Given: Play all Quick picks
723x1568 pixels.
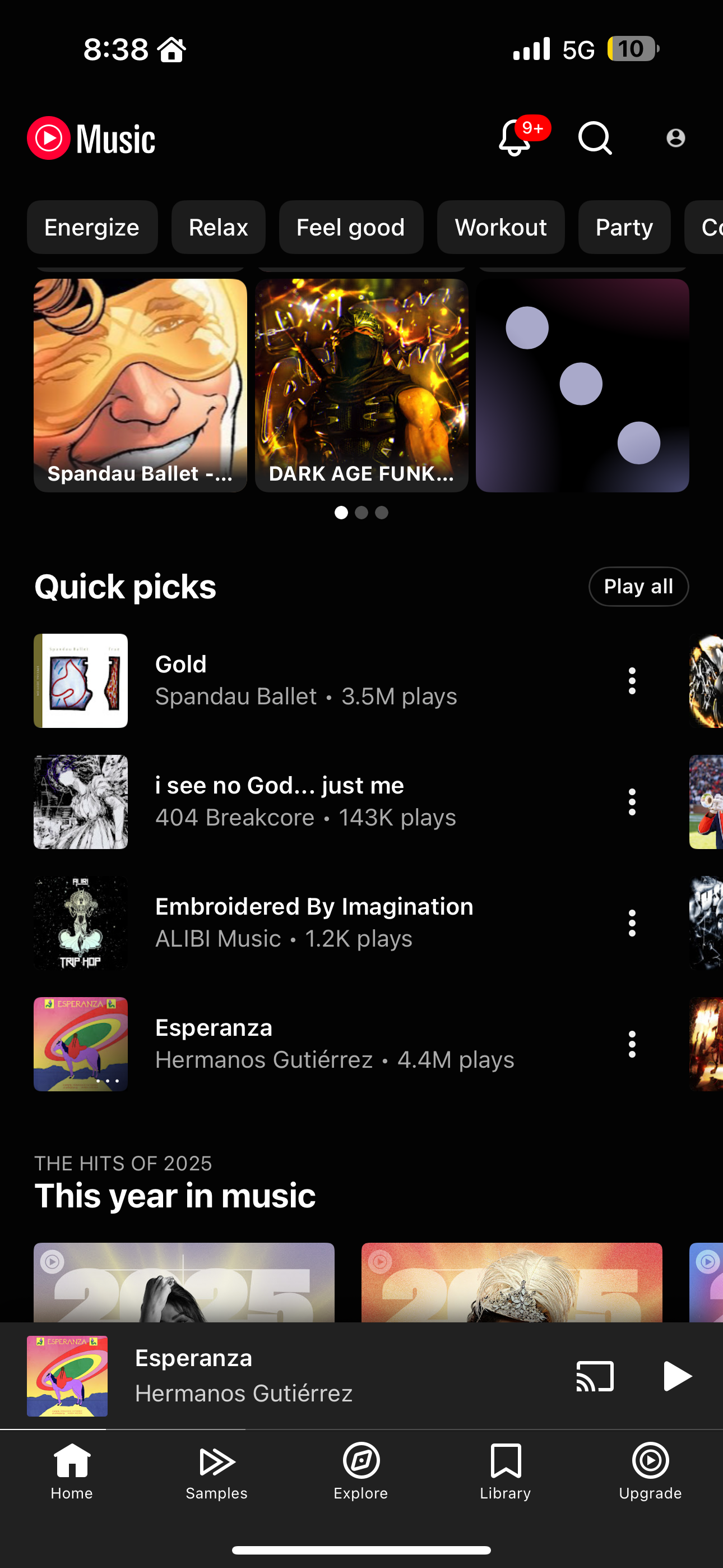Looking at the screenshot, I should point(638,586).
